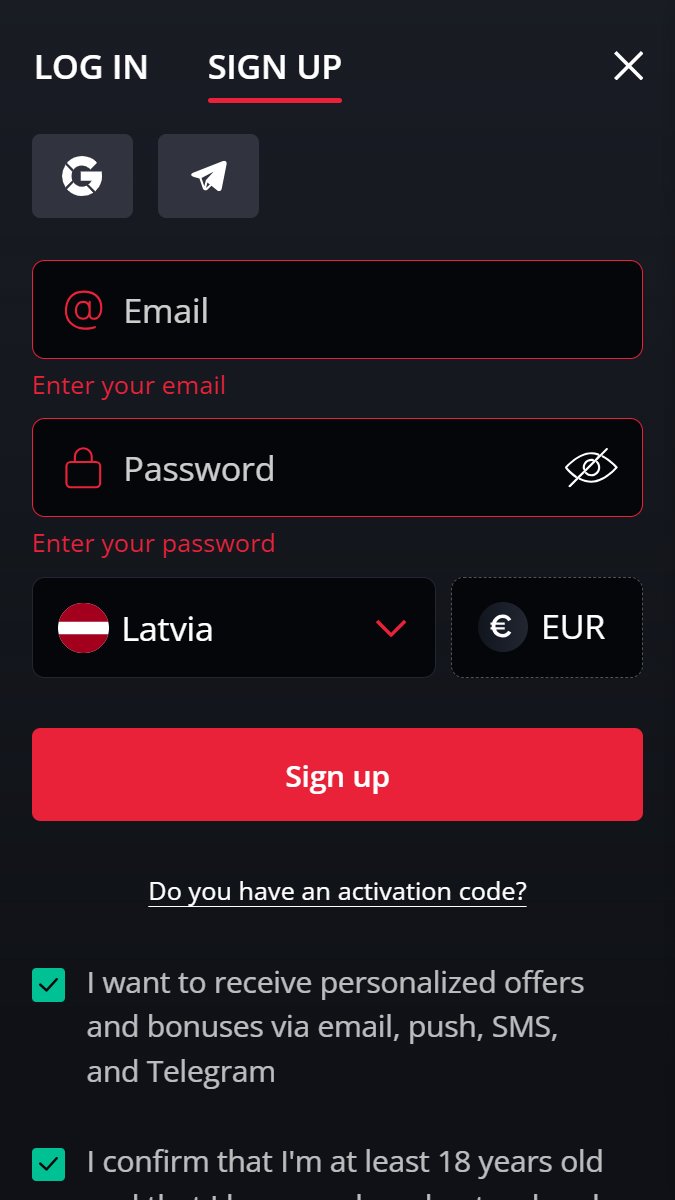
Task: Show password with the eye icon
Action: pyautogui.click(x=591, y=468)
